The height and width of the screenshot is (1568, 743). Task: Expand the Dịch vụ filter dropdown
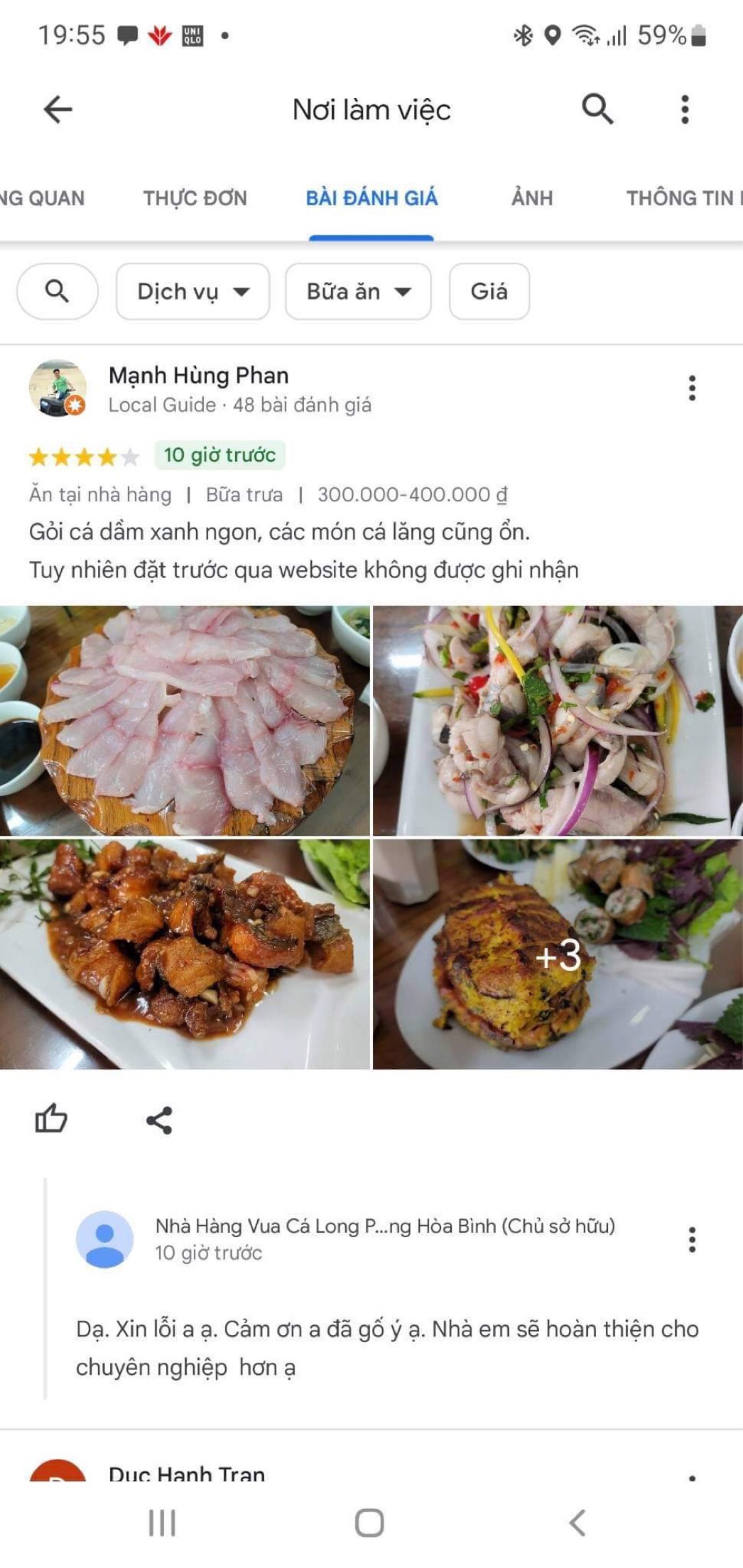[x=192, y=291]
